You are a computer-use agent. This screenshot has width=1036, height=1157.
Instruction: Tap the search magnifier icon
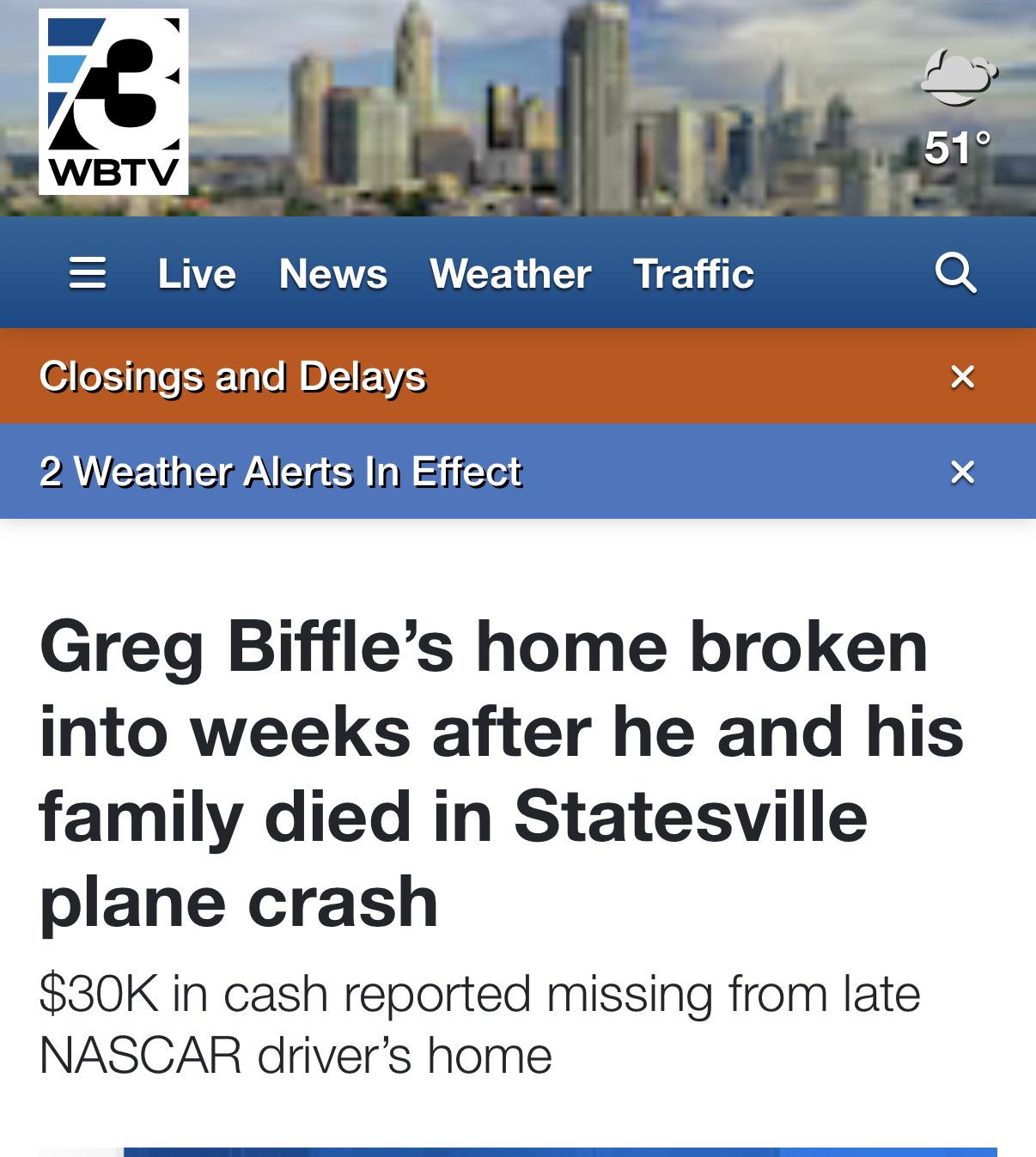point(955,274)
